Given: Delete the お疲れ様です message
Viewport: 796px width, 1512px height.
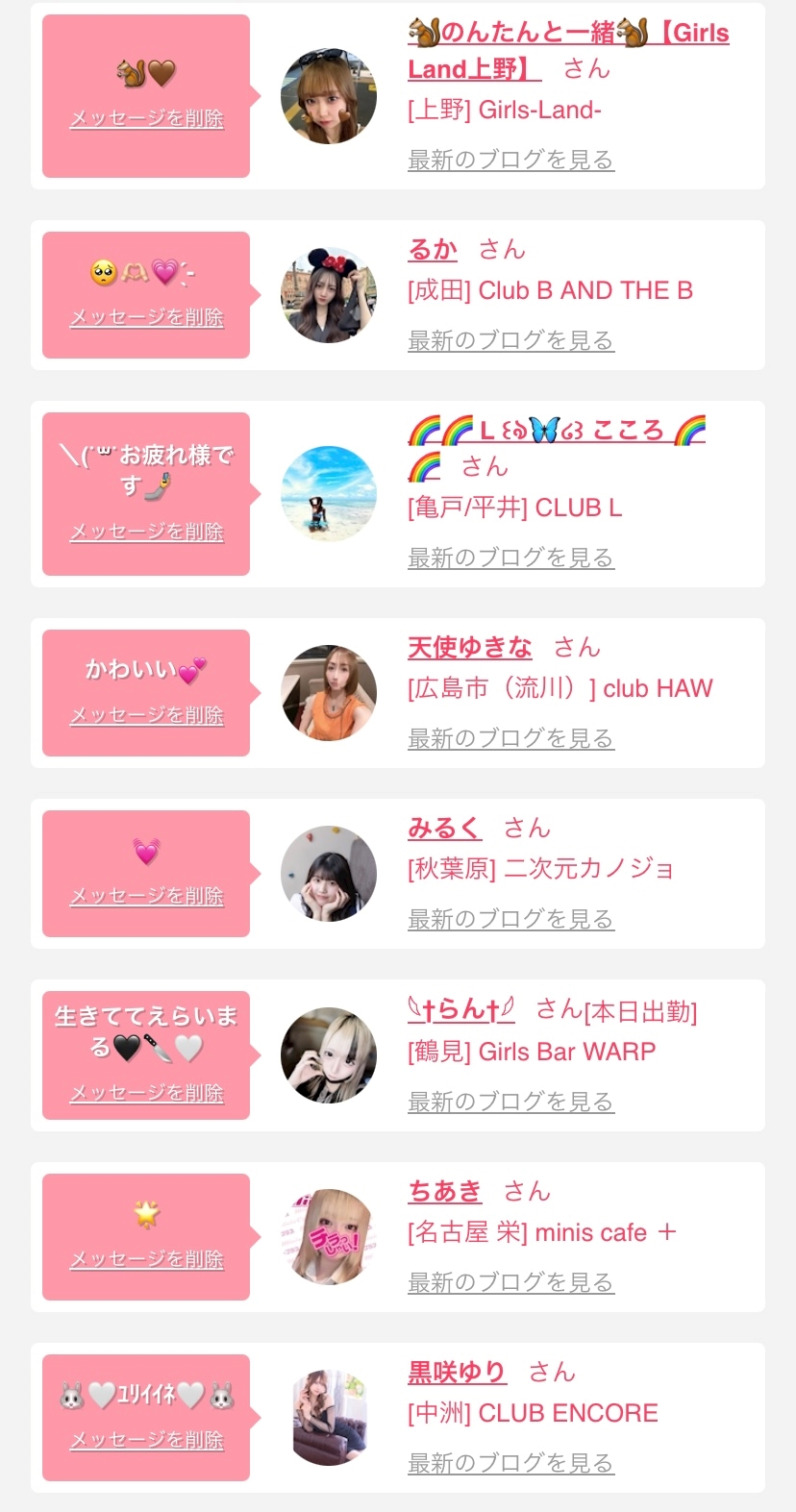Looking at the screenshot, I should (x=146, y=532).
